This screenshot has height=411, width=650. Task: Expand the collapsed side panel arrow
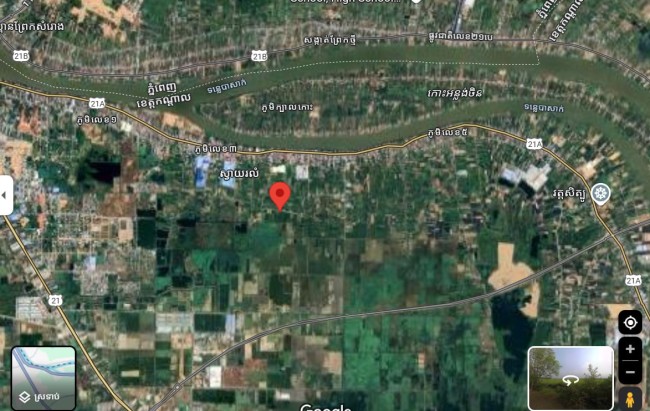(x=6, y=195)
